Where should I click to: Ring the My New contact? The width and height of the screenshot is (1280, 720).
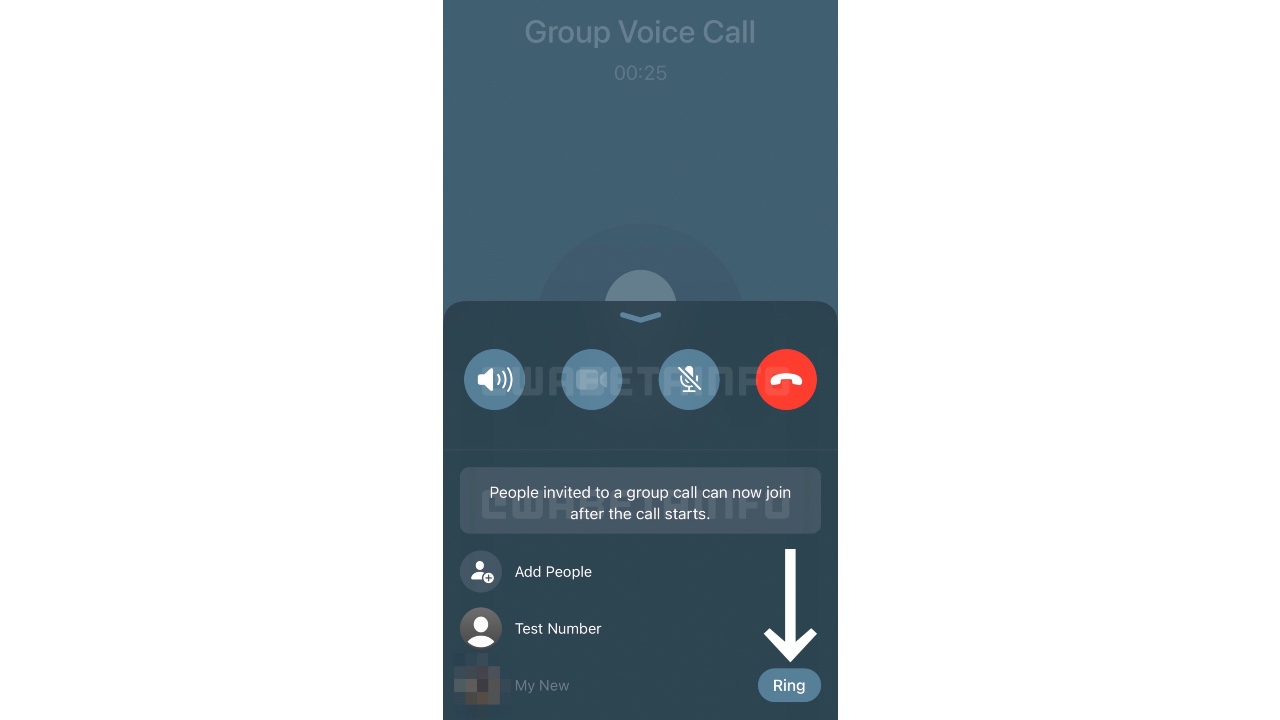click(788, 685)
